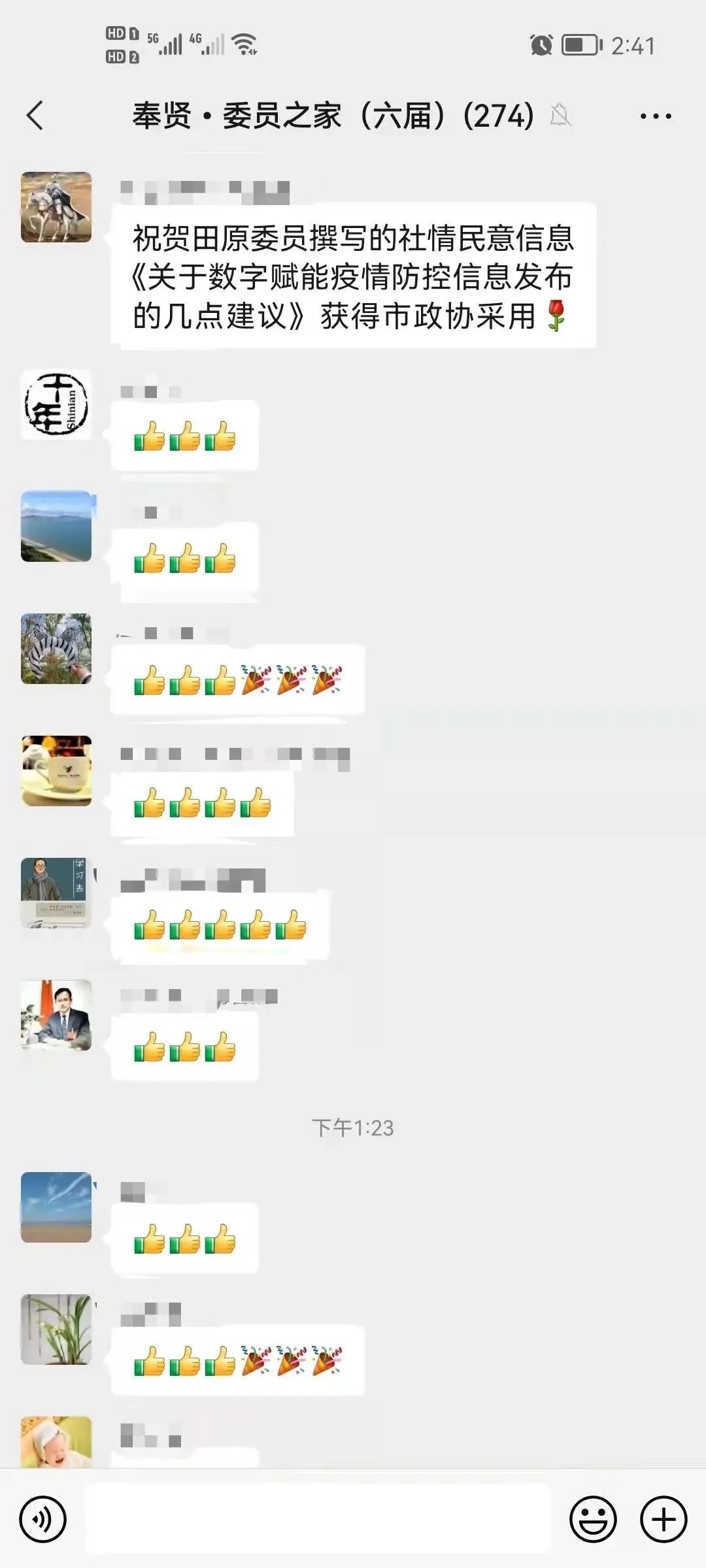The image size is (706, 1568).
Task: Open profile of horse rider avatar
Action: tap(56, 207)
